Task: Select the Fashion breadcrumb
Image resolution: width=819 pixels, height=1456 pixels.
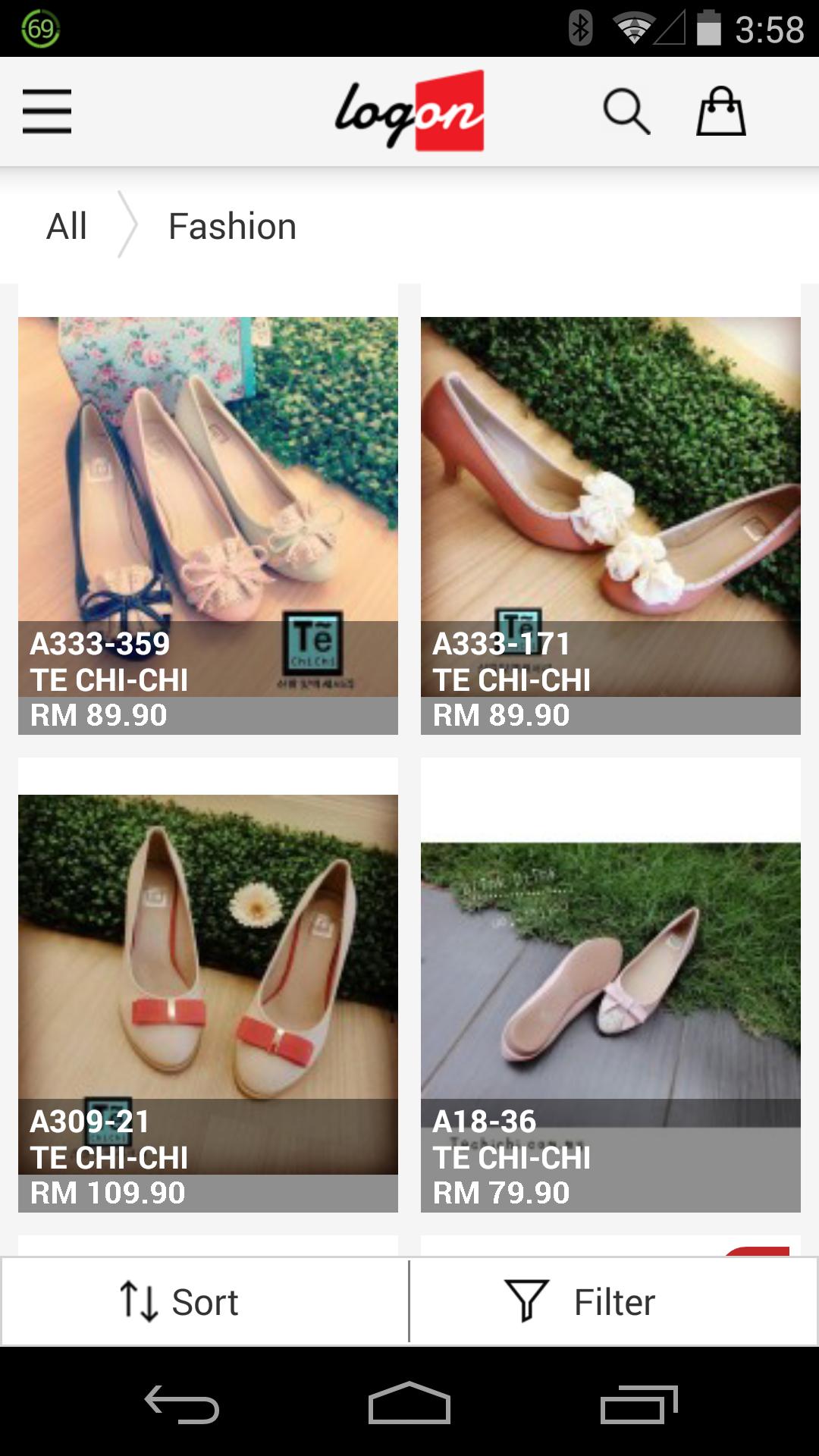Action: coord(232,226)
